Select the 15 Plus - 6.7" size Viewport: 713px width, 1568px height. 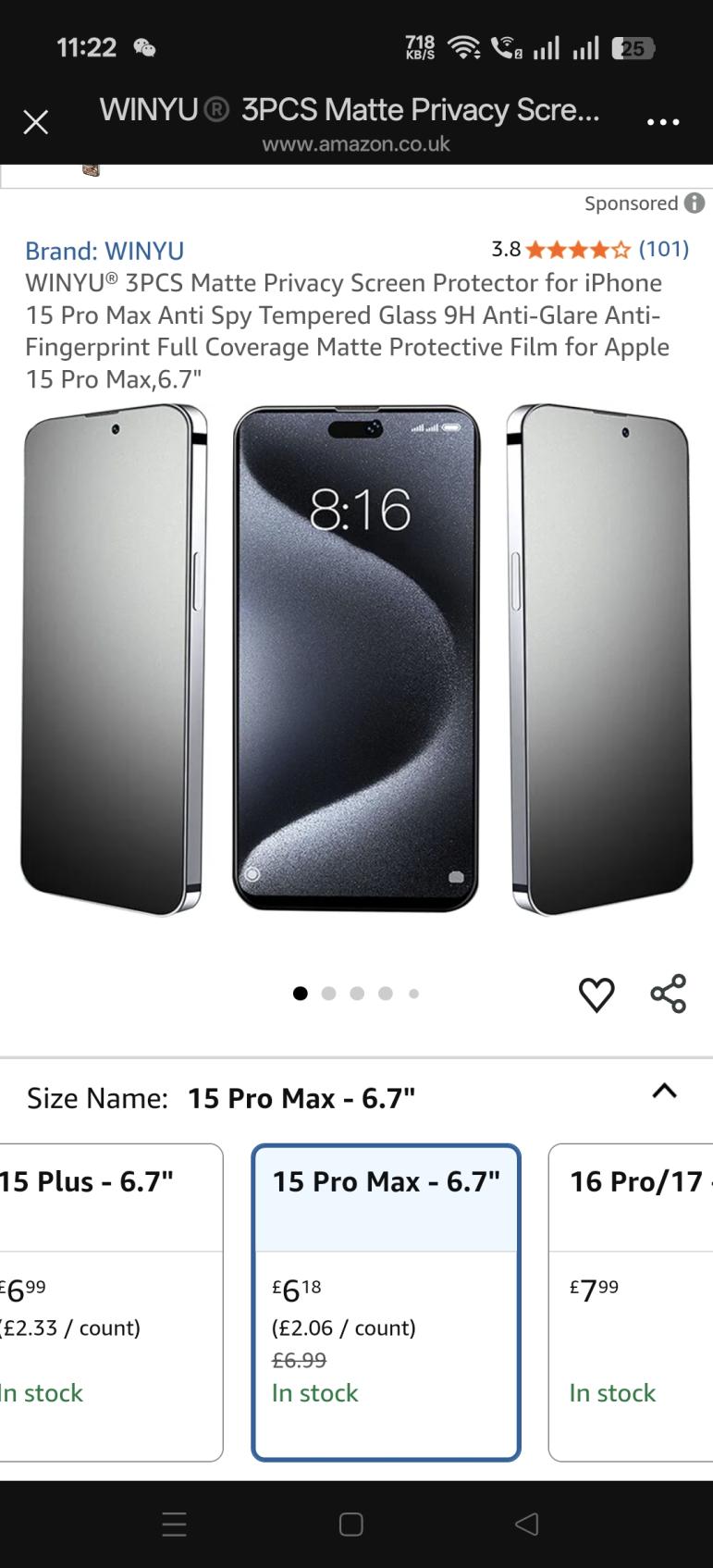point(111,1301)
